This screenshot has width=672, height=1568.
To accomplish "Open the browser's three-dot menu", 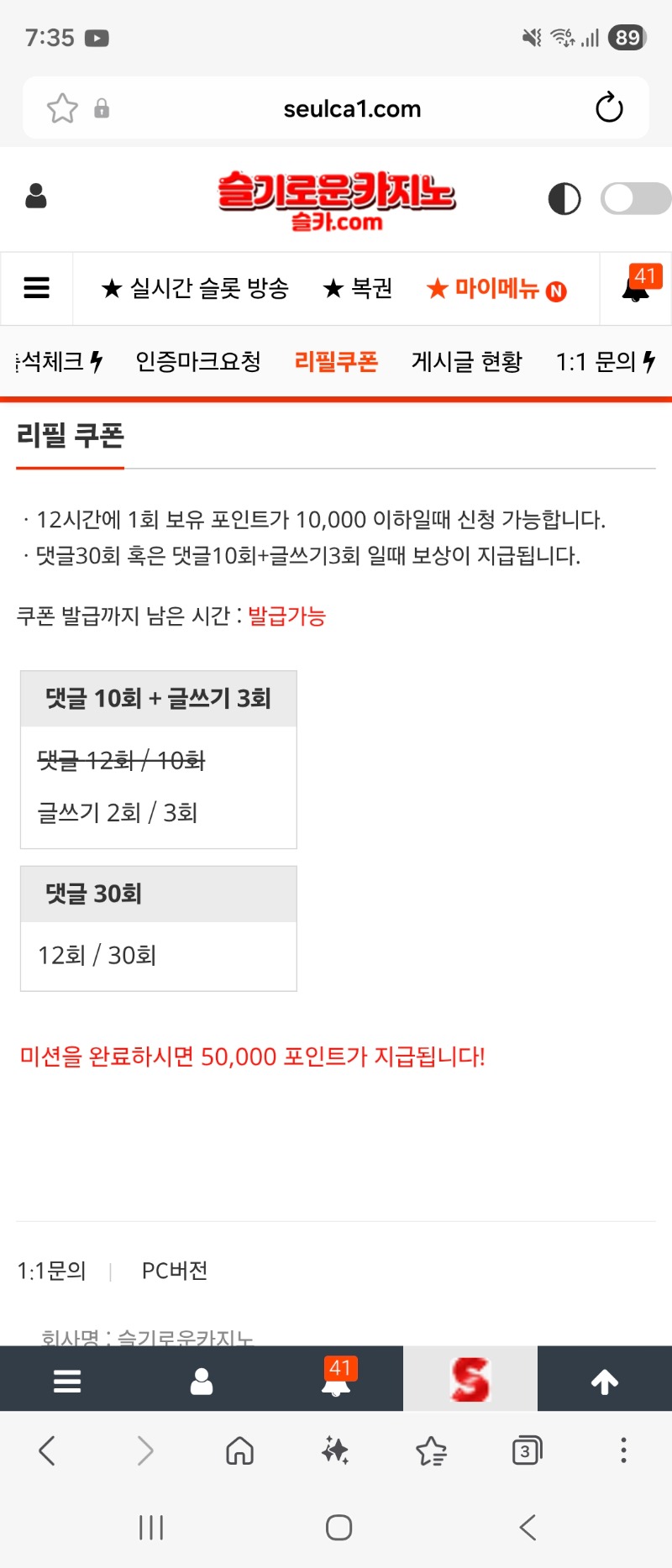I will coord(622,1450).
